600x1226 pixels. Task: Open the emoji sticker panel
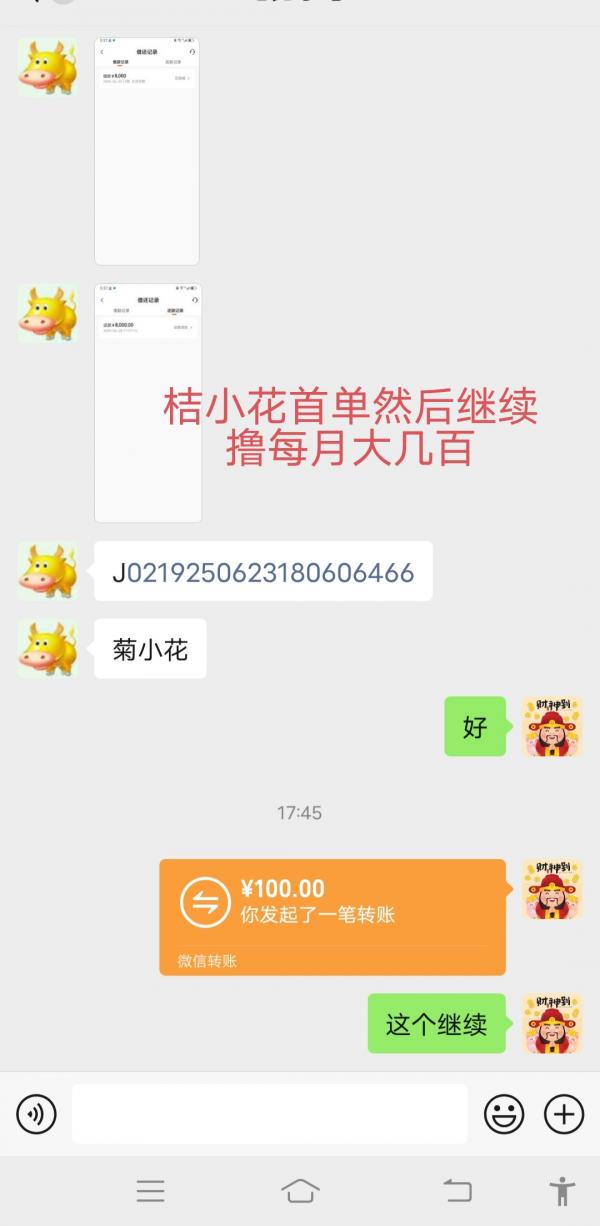[x=504, y=1114]
